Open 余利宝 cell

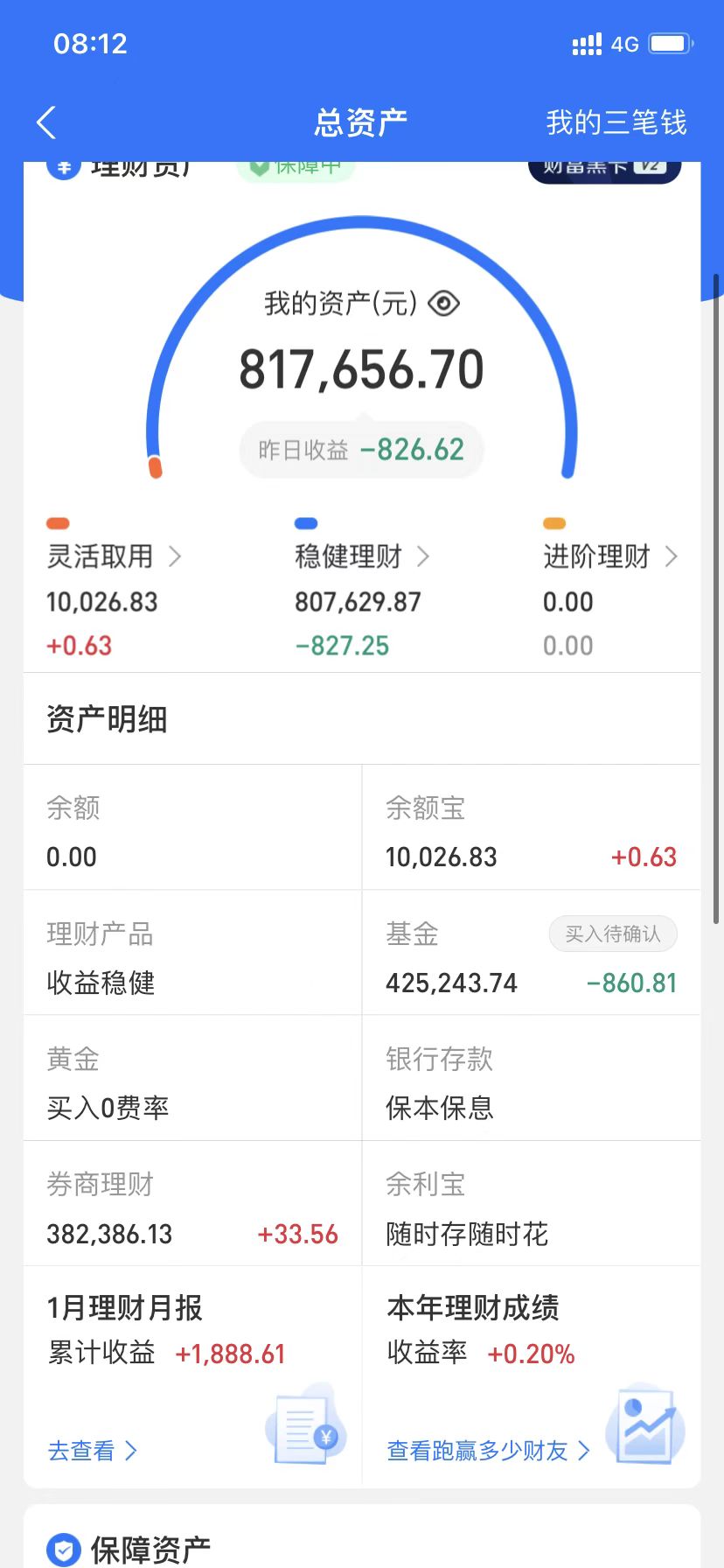click(x=532, y=1203)
